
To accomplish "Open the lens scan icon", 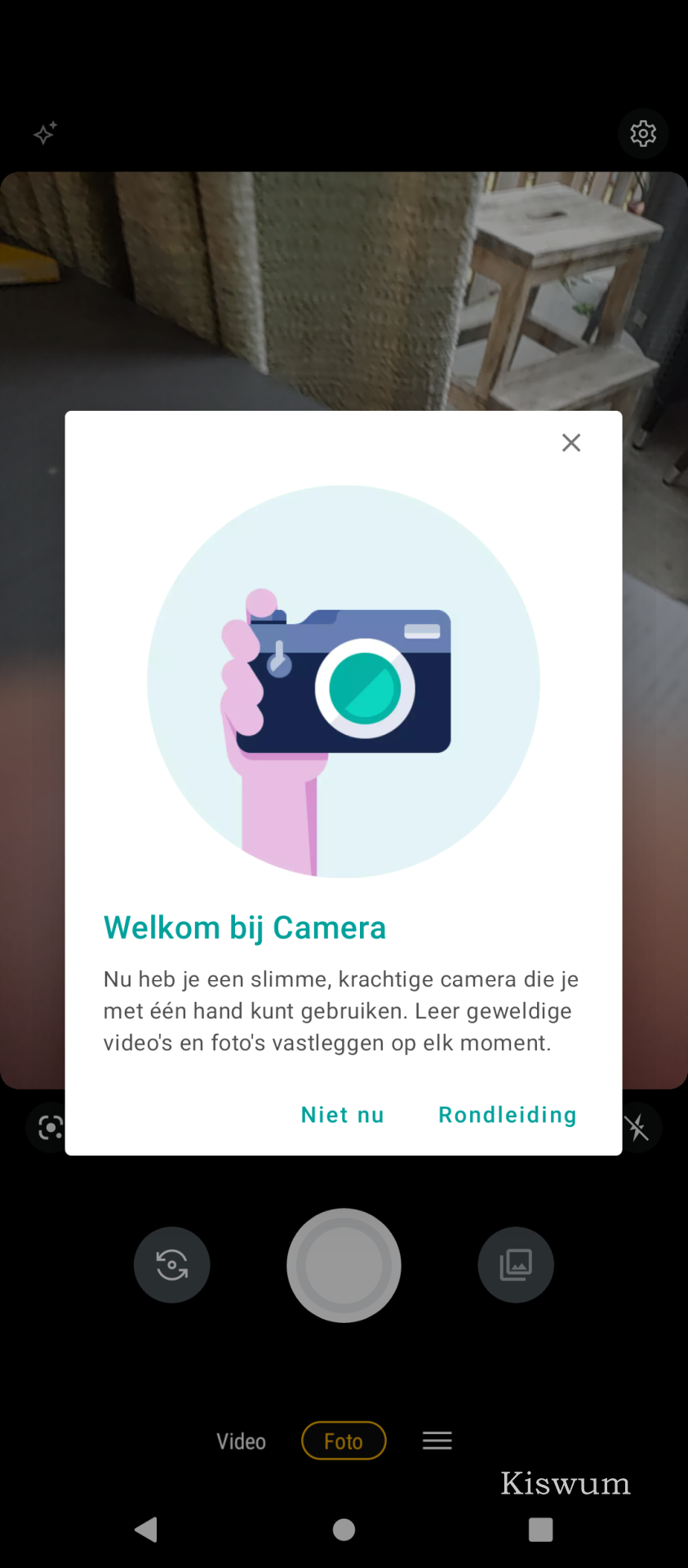I will pyautogui.click(x=49, y=1128).
